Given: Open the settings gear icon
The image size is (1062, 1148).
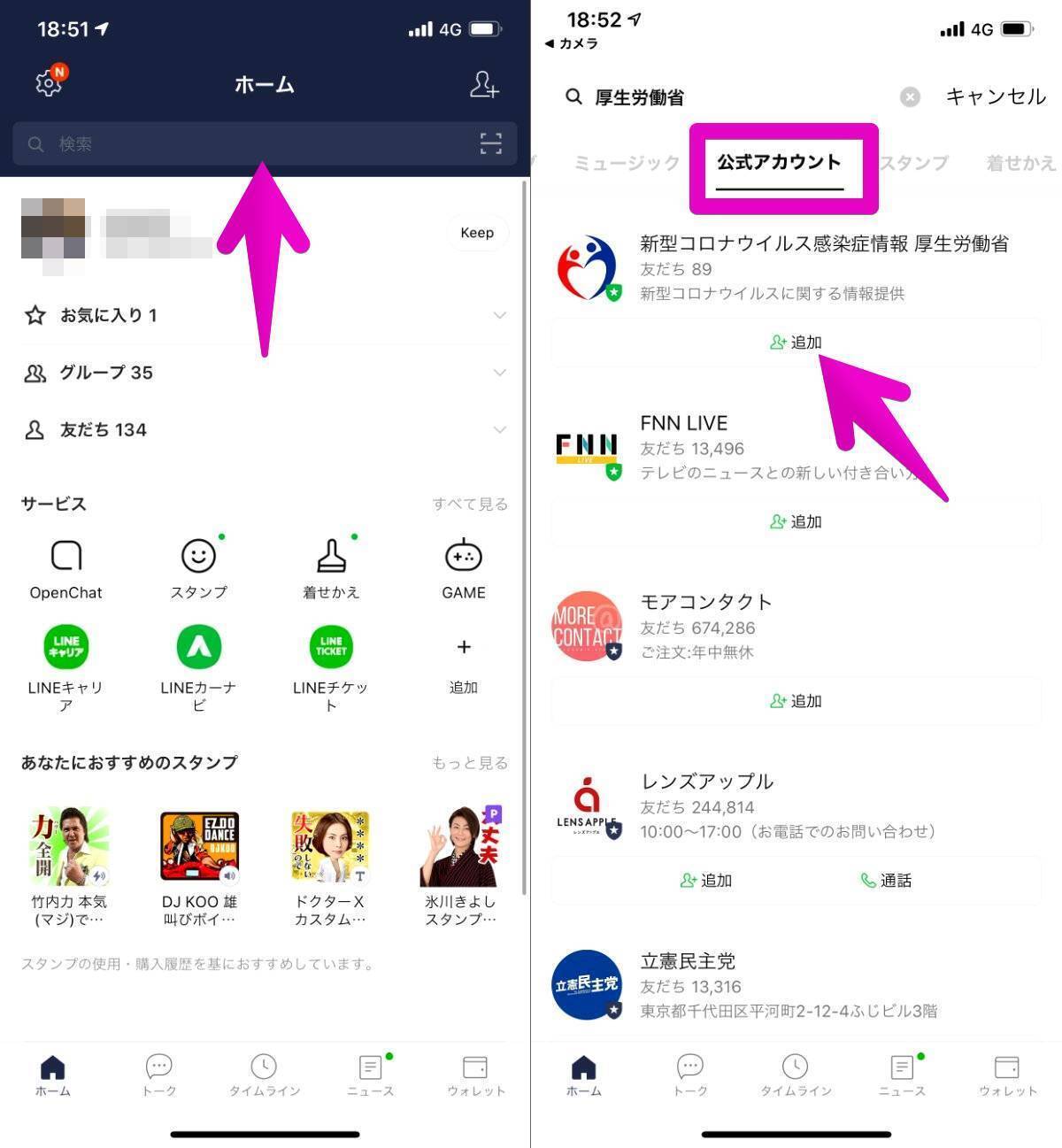Looking at the screenshot, I should [x=49, y=83].
